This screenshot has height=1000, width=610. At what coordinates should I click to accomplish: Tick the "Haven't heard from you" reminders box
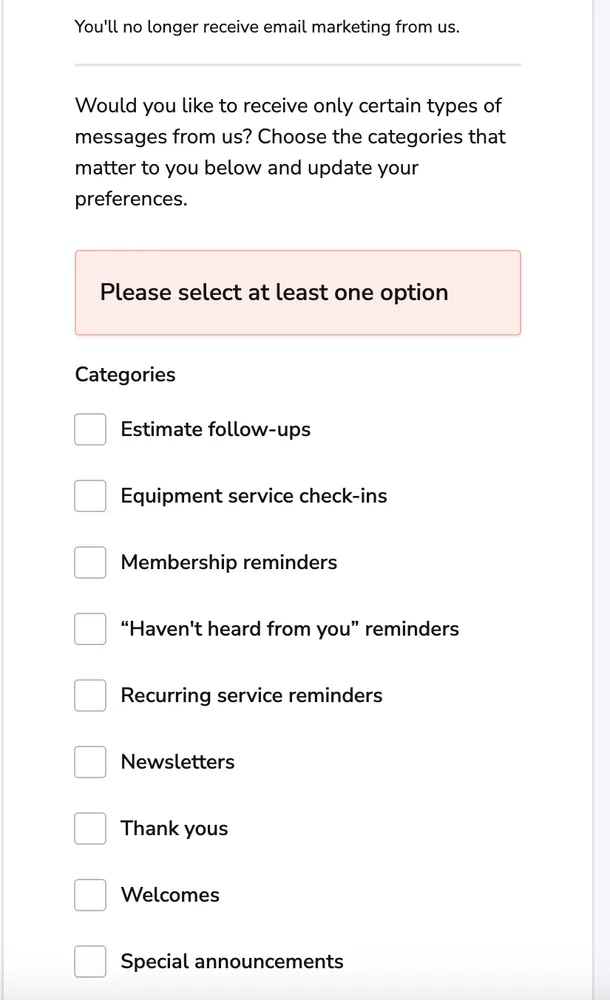(x=90, y=629)
